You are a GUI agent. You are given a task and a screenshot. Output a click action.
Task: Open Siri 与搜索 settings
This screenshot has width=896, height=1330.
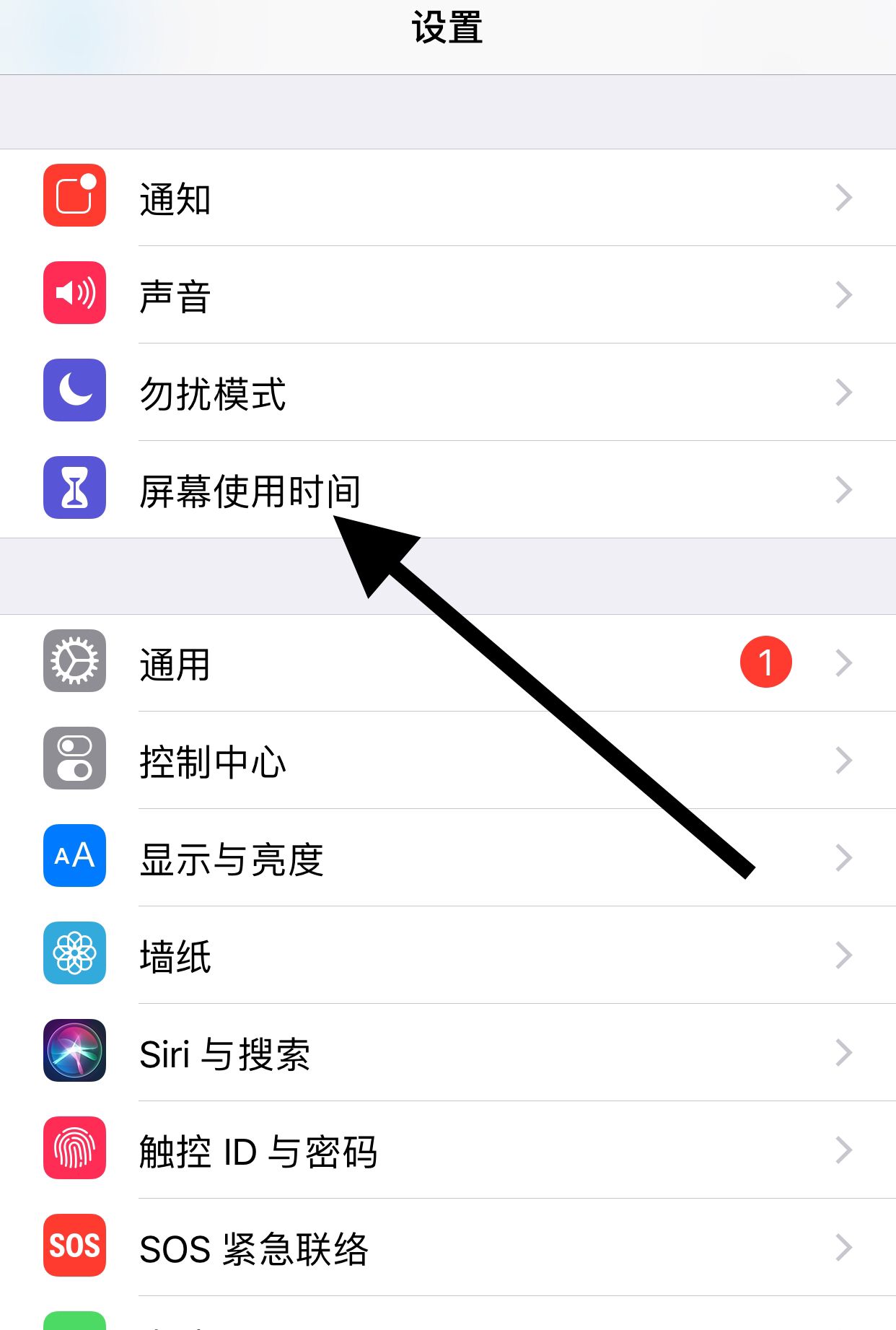[447, 1053]
